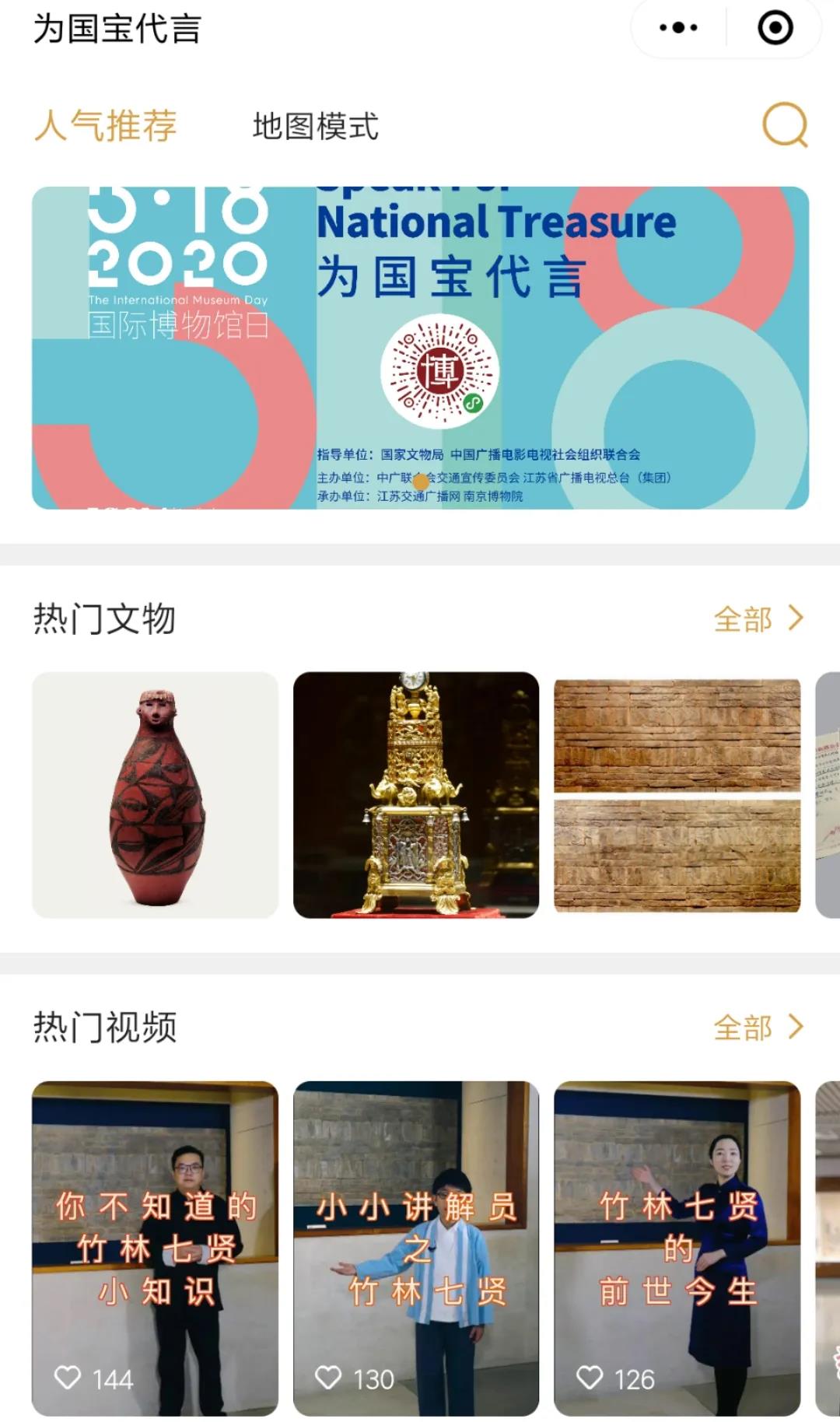Screen dimensions: 840x1422
Task: Open the brick relief mural relic
Action: [677, 795]
